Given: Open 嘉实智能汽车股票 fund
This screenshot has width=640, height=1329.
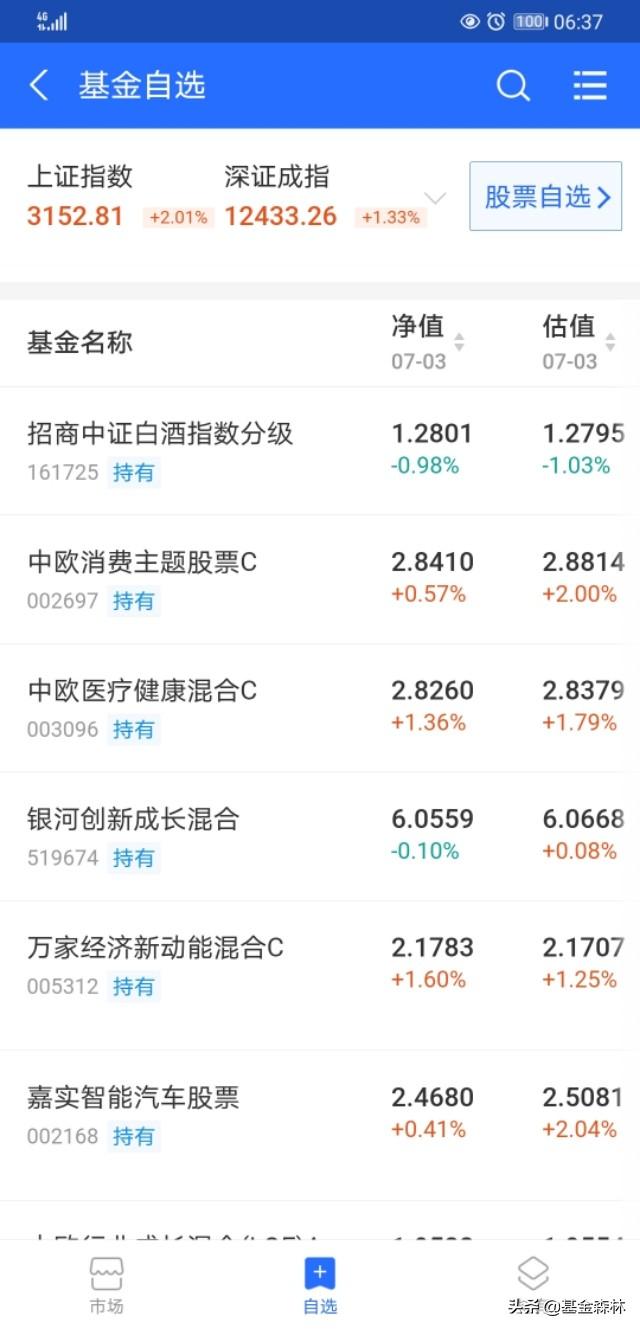Looking at the screenshot, I should 320,1115.
